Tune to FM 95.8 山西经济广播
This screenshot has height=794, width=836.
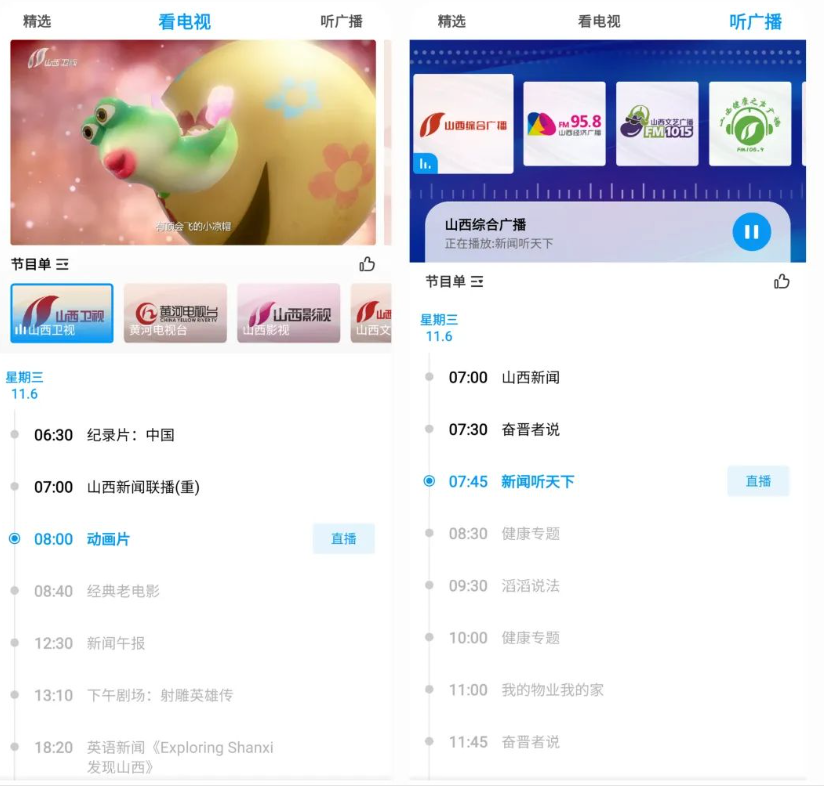(564, 124)
